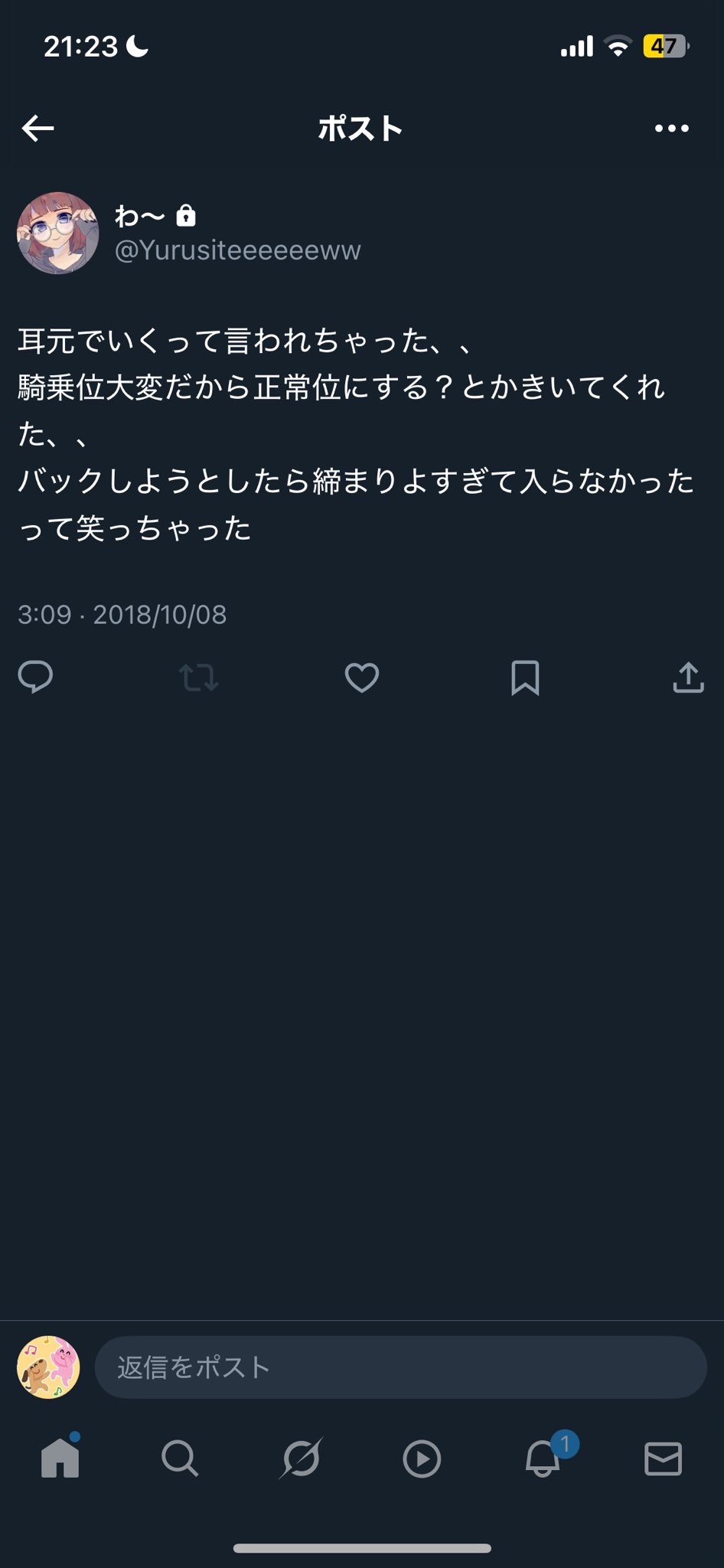The image size is (724, 1568).
Task: Go back using the top arrow
Action: [38, 129]
